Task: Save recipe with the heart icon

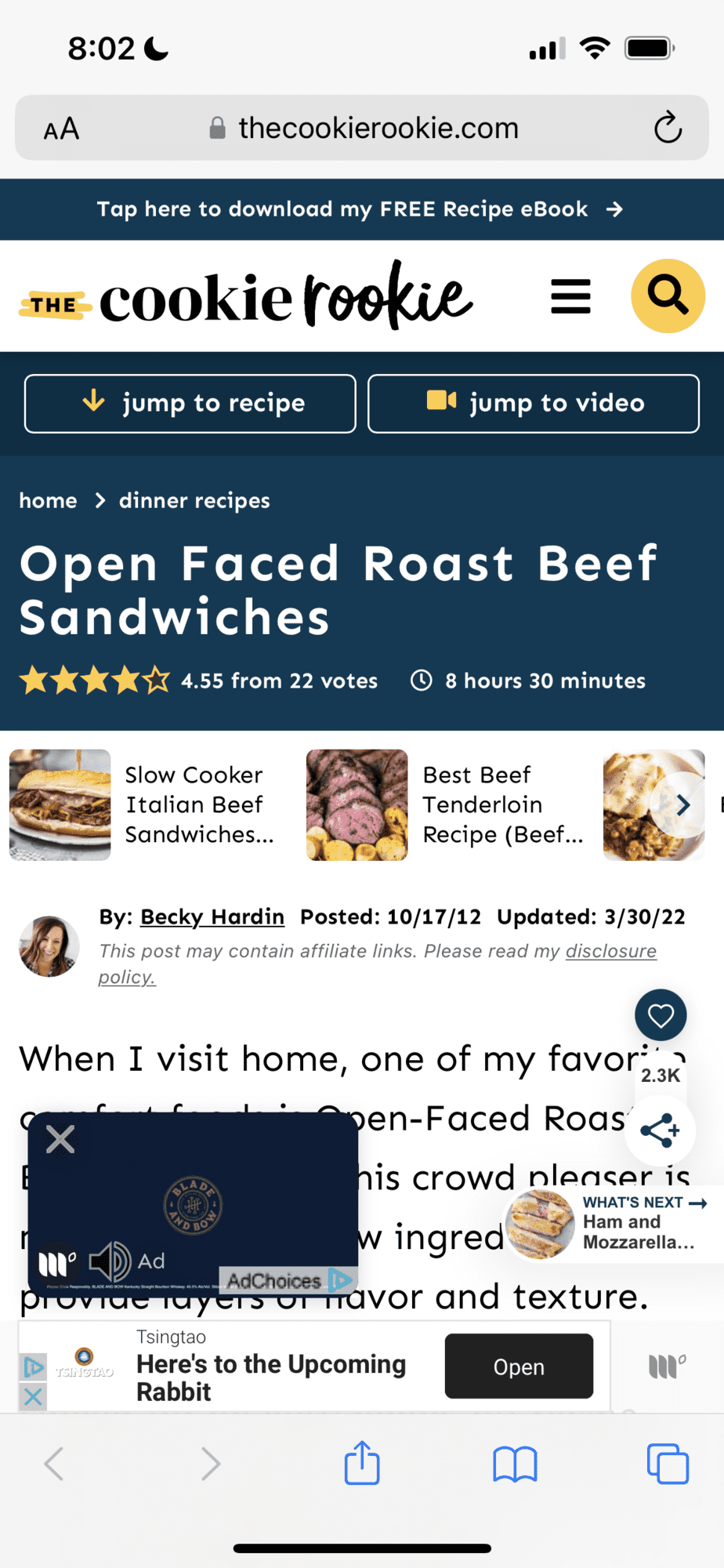Action: 661,1015
